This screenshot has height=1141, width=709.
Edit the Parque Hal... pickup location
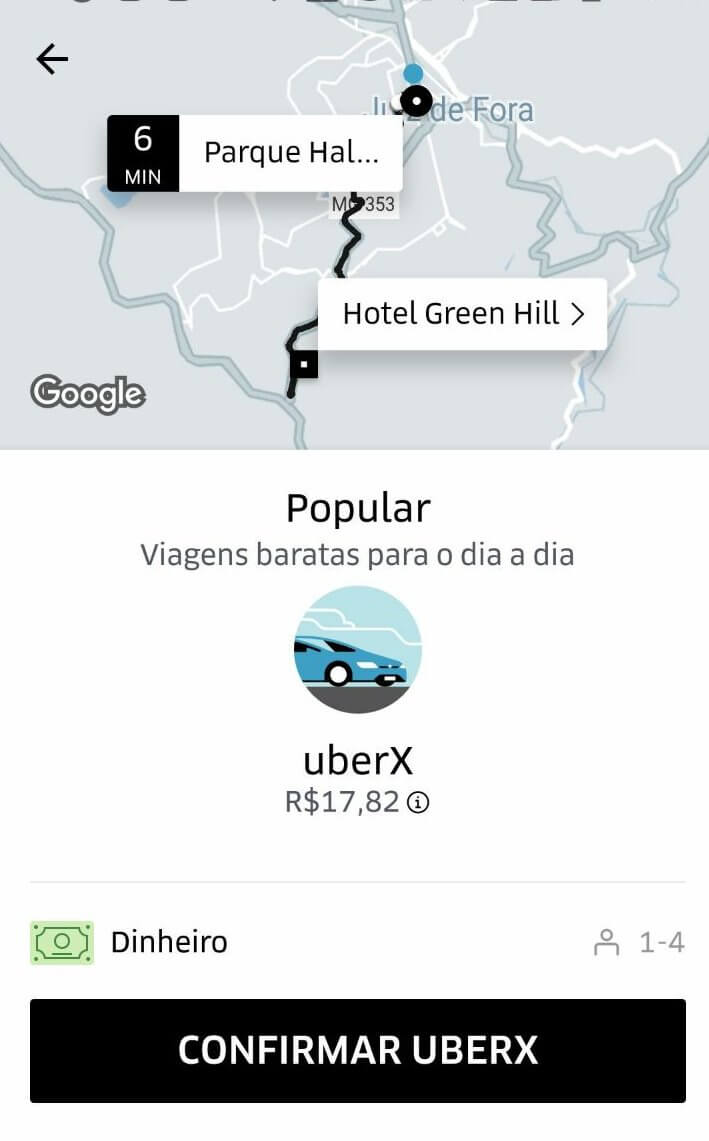tap(290, 153)
